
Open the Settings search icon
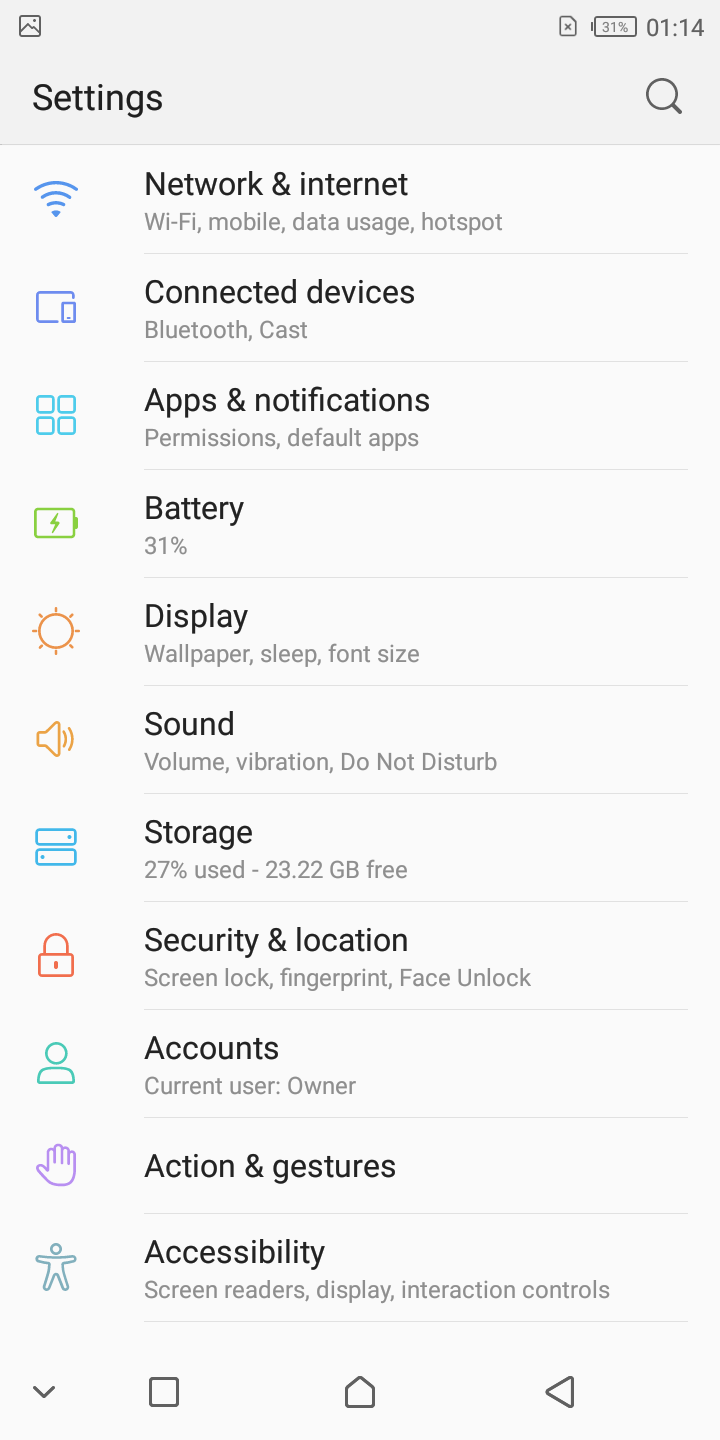click(663, 97)
